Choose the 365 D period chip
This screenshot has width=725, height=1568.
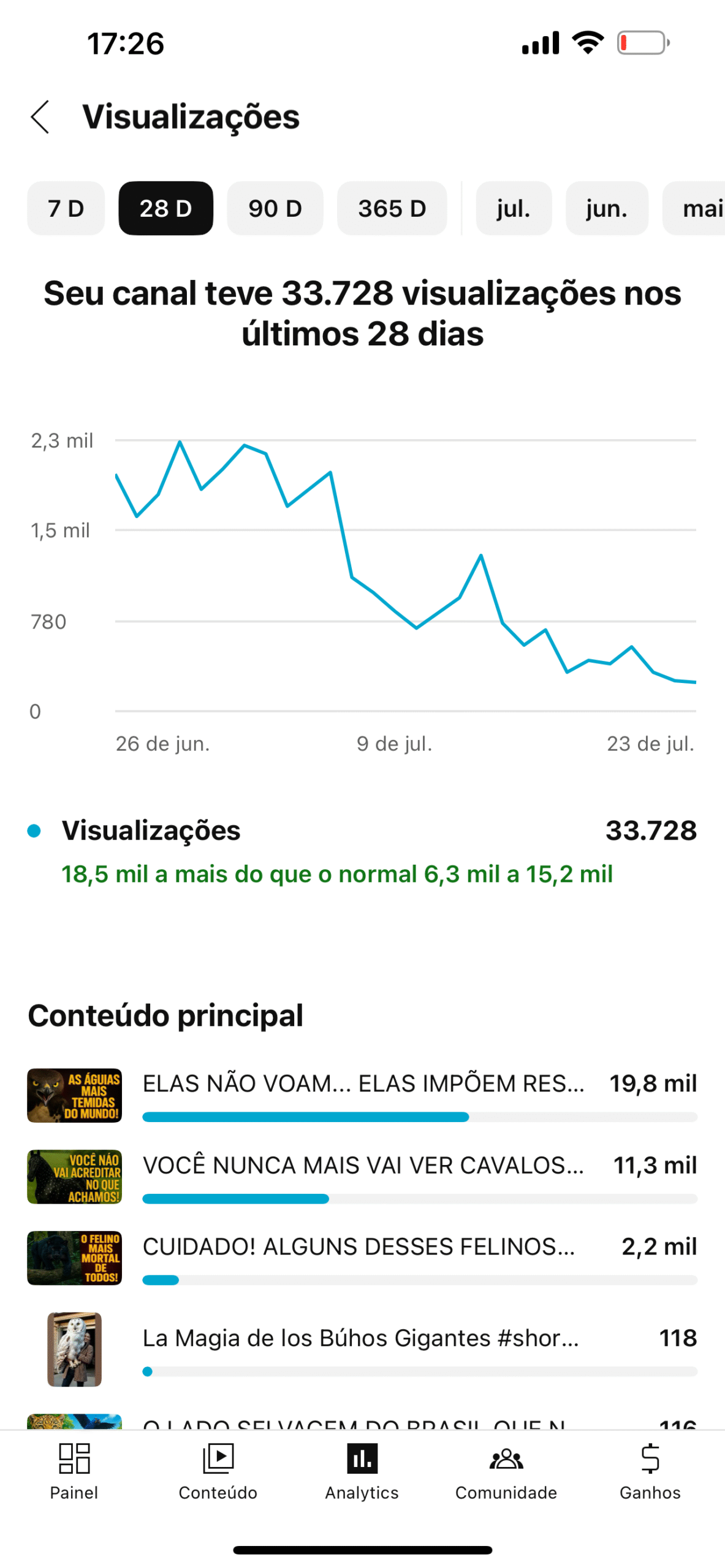click(392, 208)
